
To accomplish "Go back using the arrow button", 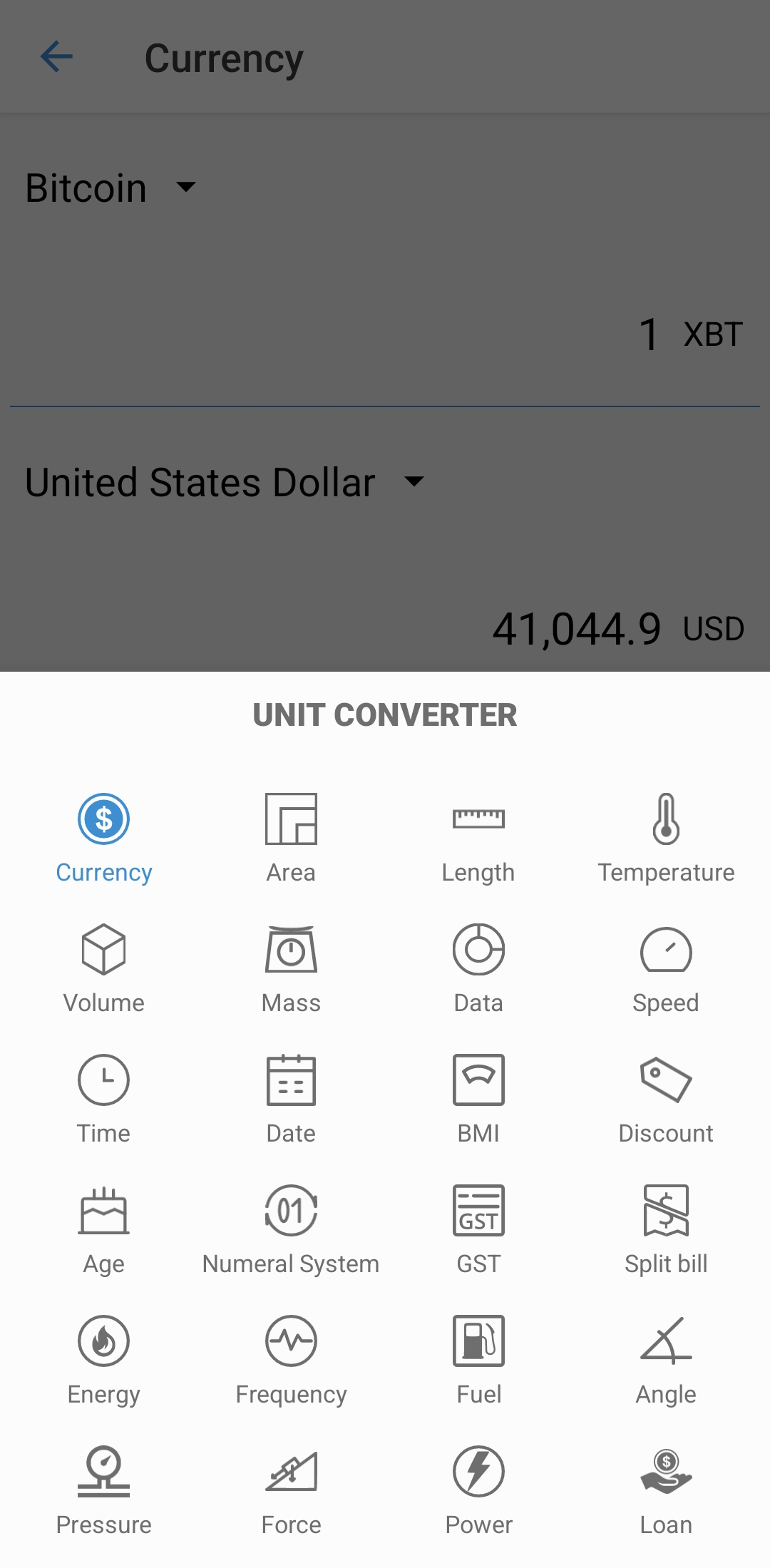I will click(x=56, y=56).
